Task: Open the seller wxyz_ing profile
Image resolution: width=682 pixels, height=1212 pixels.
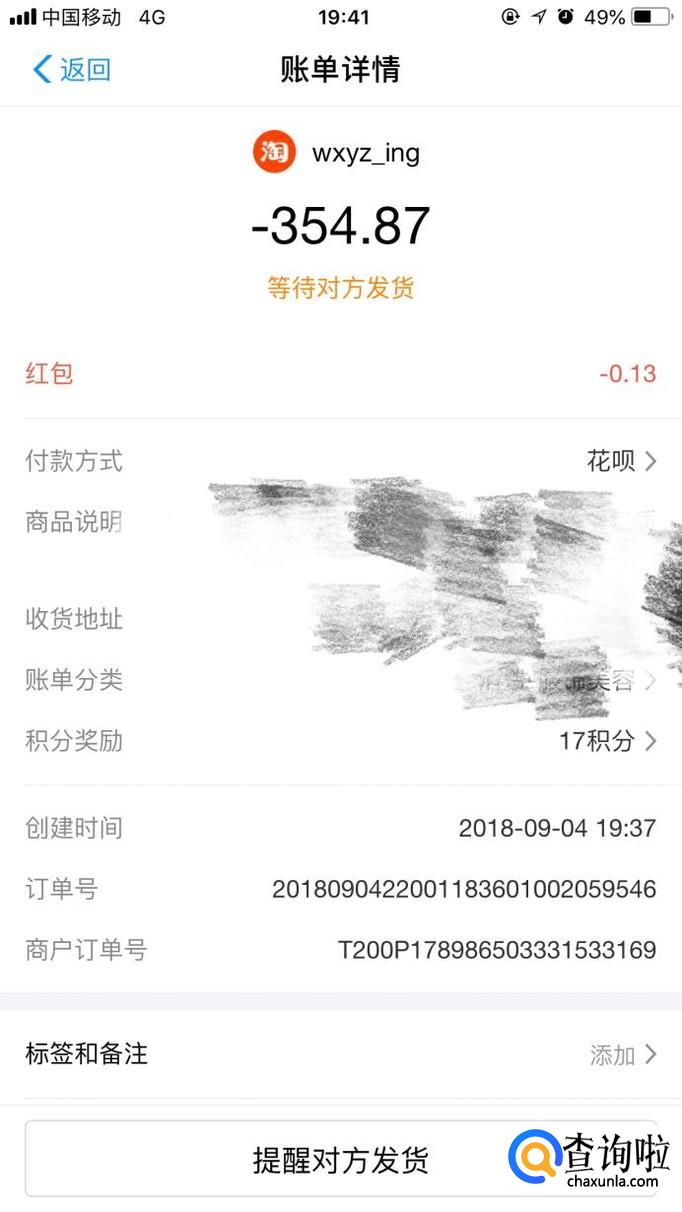Action: coord(338,153)
